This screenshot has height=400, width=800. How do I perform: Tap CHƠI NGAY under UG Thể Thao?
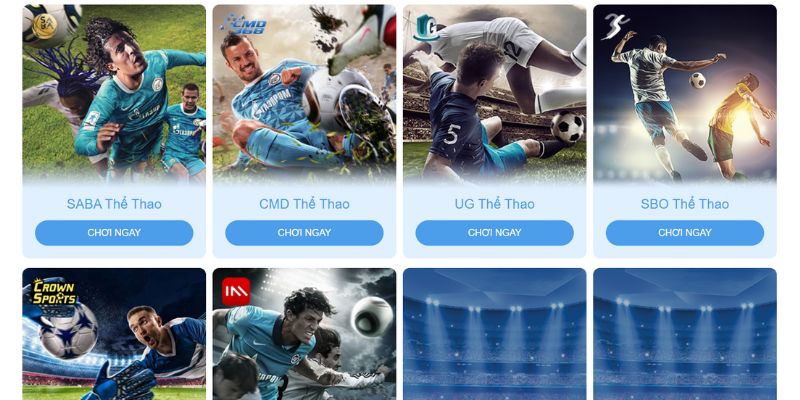494,233
